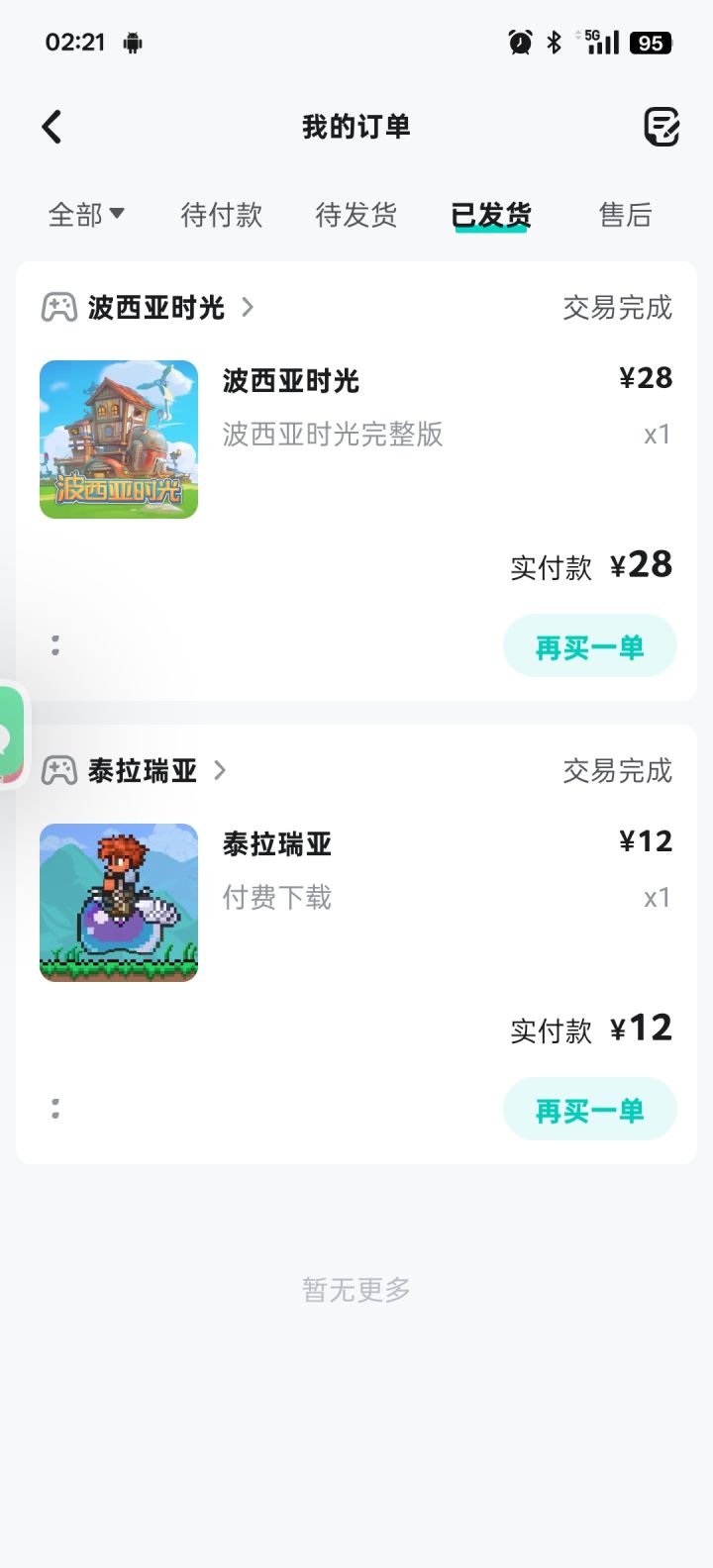Switch to the 售后 tab
This screenshot has width=713, height=1568.
click(x=625, y=215)
